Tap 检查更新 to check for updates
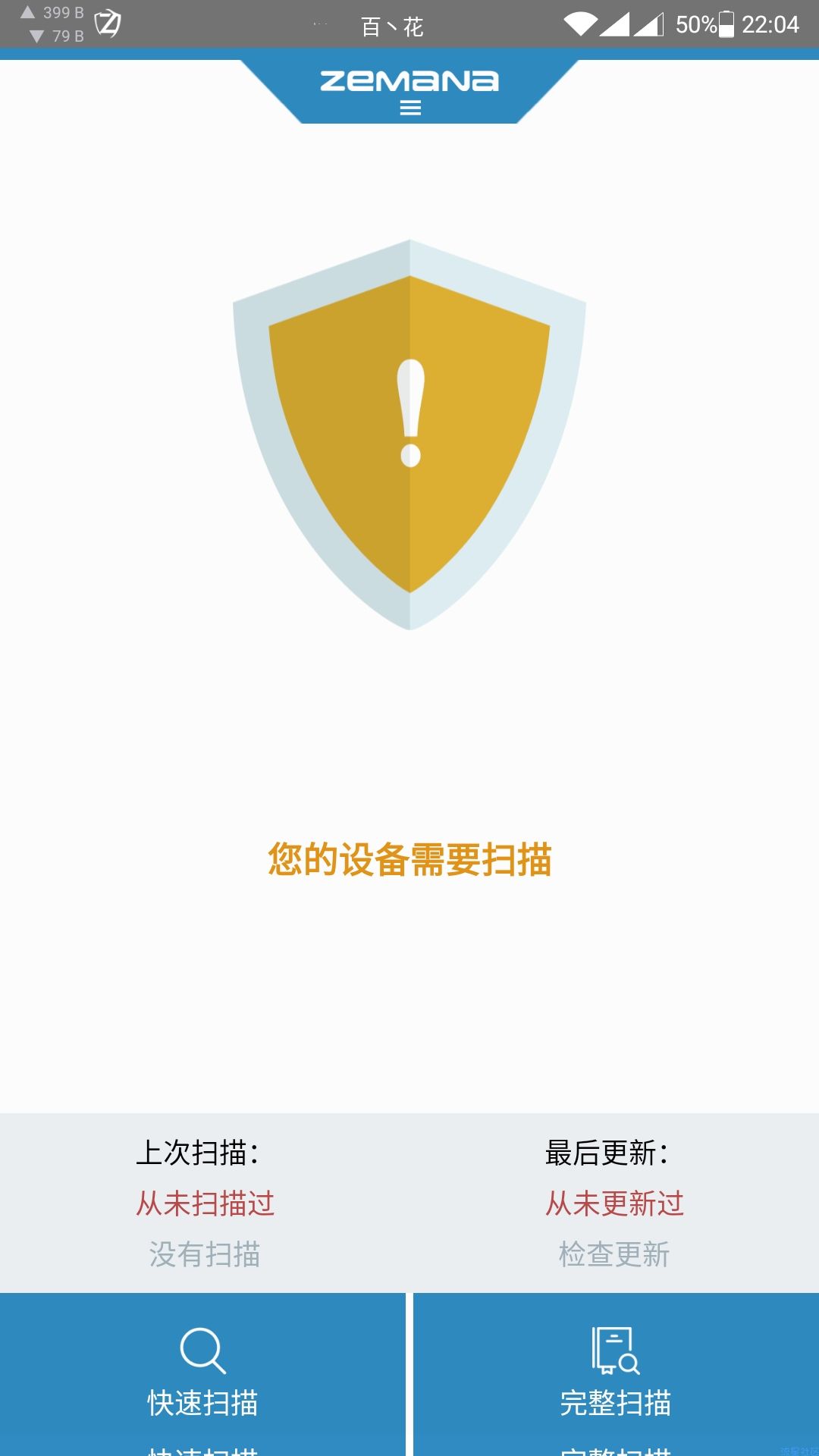Image resolution: width=819 pixels, height=1456 pixels. point(614,1254)
